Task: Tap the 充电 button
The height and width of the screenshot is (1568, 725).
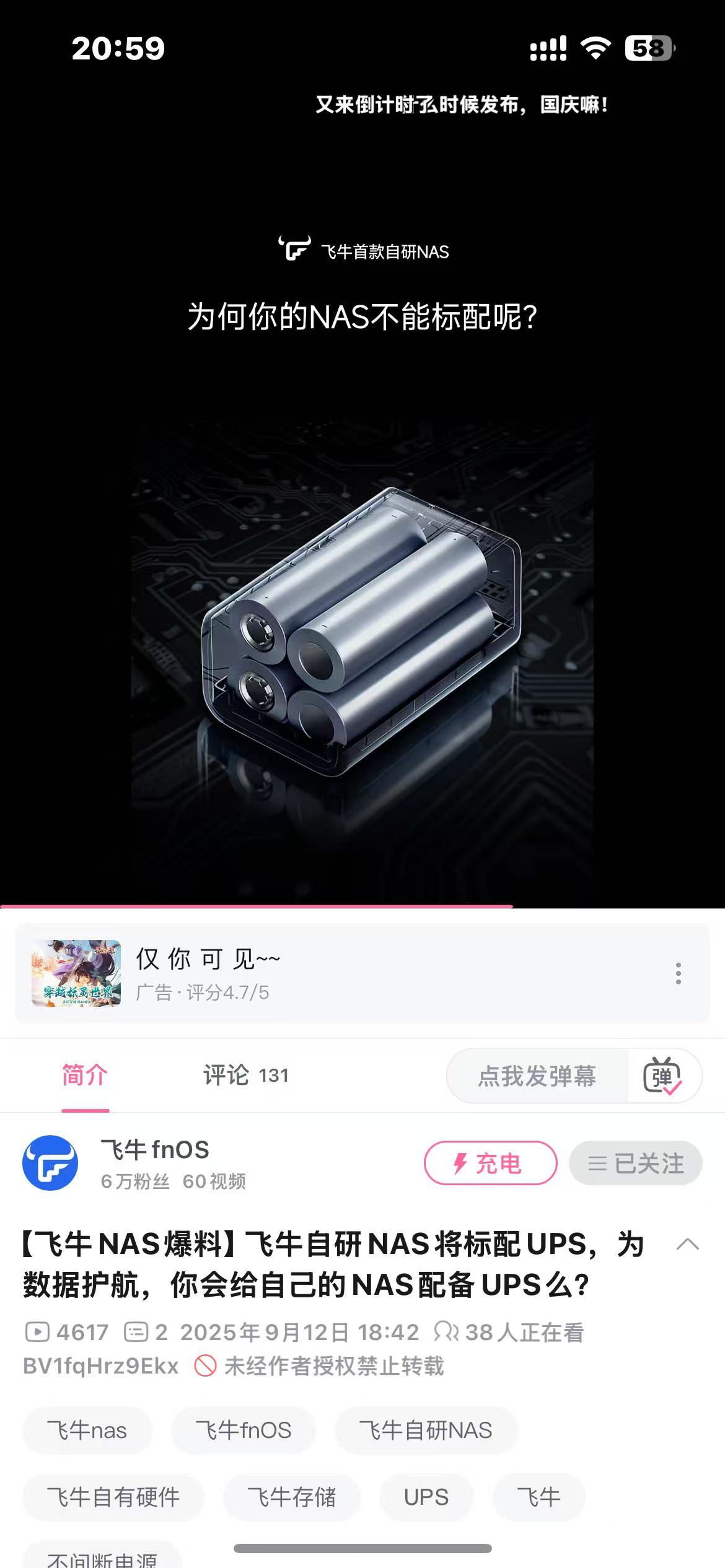Action: pos(490,1163)
